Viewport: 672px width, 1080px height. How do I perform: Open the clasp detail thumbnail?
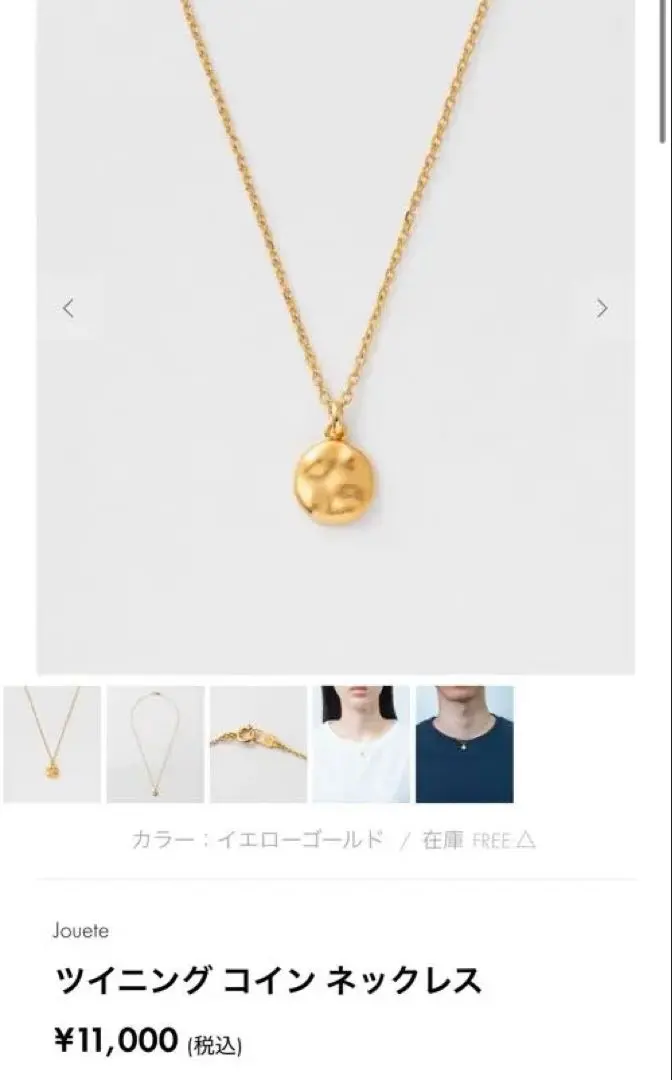coord(258,744)
